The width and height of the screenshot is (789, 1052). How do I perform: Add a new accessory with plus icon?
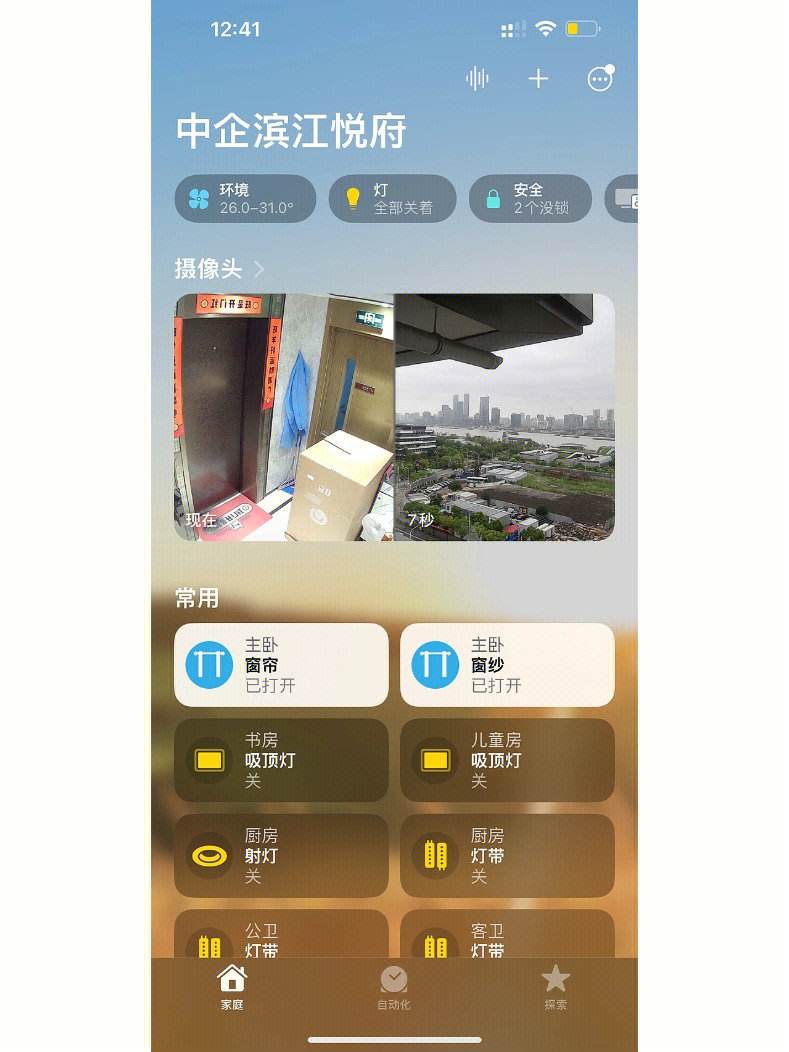point(538,79)
